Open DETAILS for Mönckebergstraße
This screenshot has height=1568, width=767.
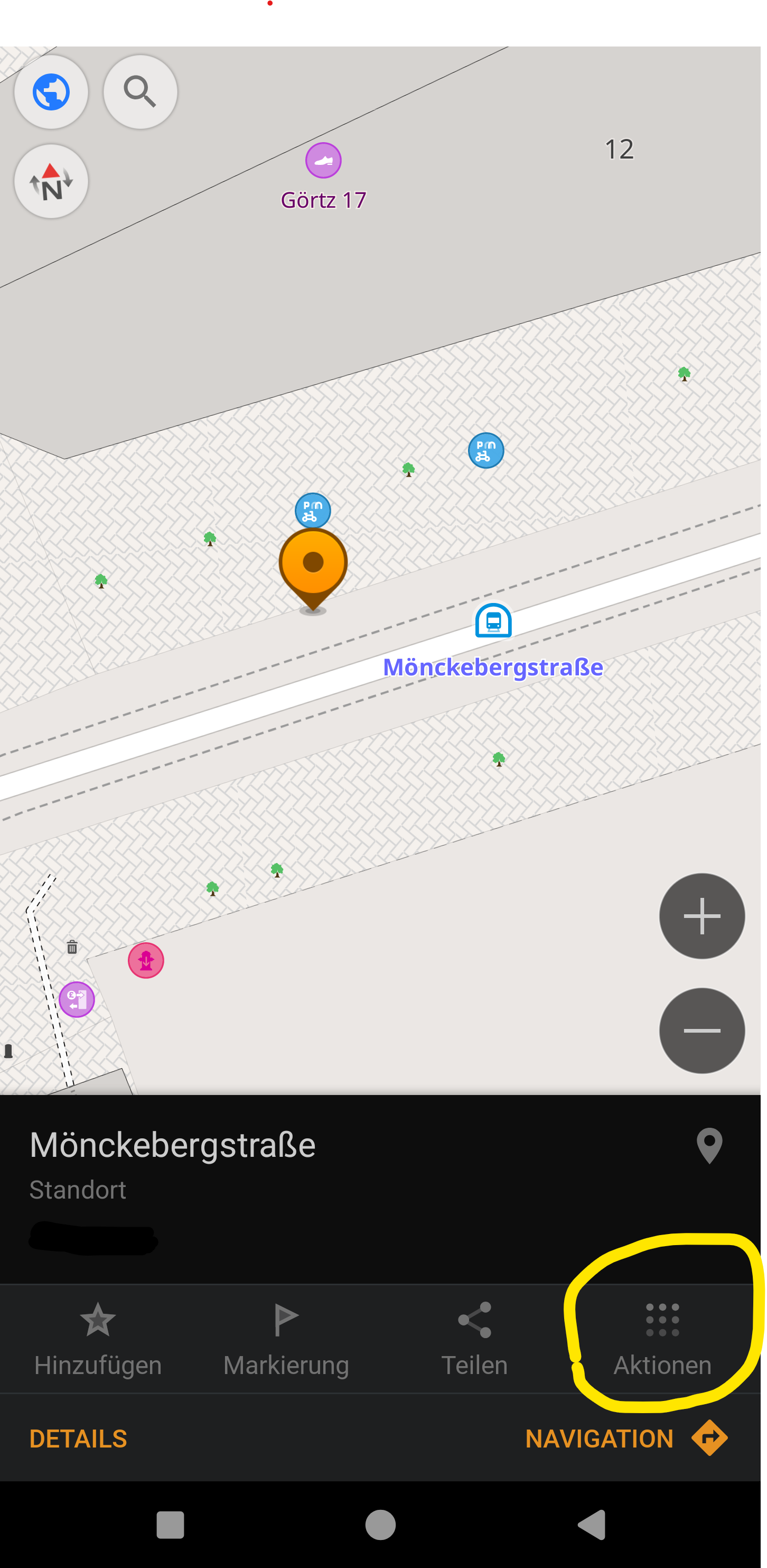[79, 1439]
